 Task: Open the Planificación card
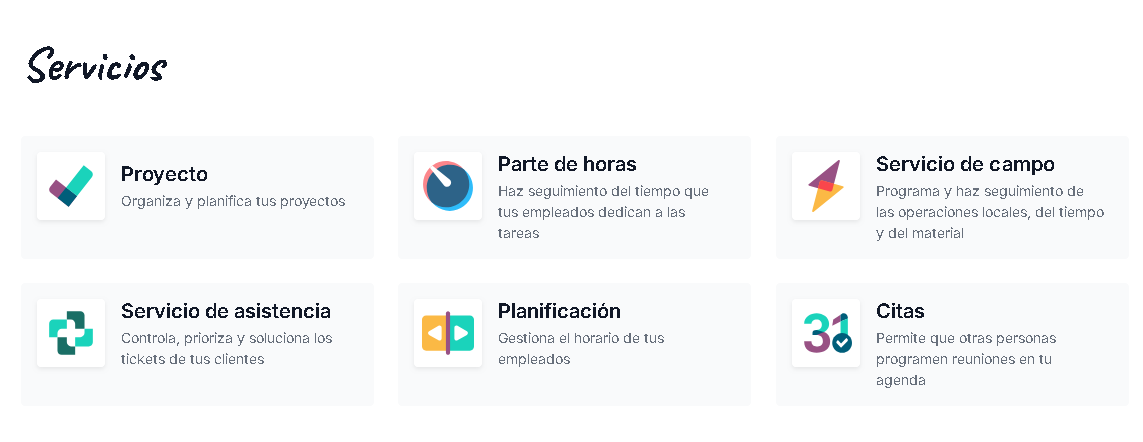(574, 344)
